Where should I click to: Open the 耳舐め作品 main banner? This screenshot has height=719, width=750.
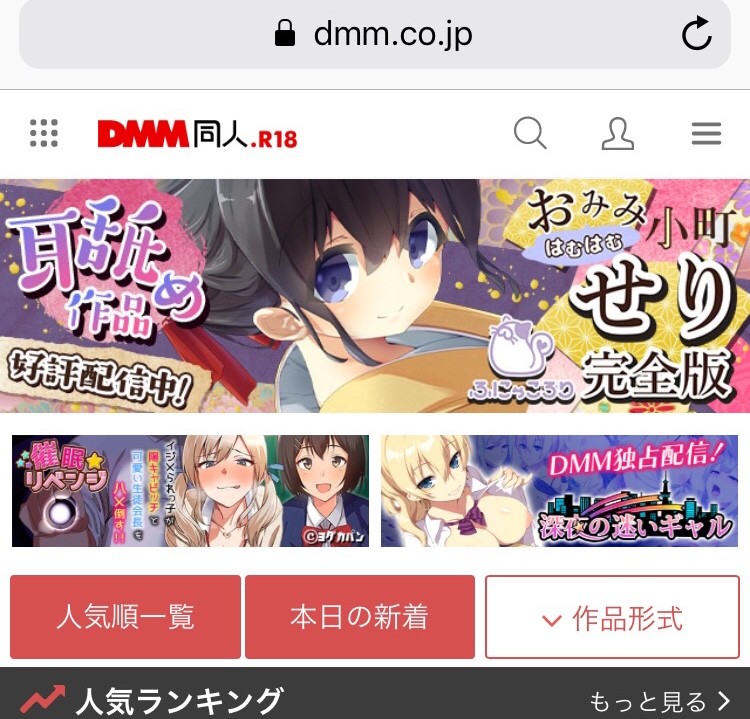pyautogui.click(x=375, y=296)
